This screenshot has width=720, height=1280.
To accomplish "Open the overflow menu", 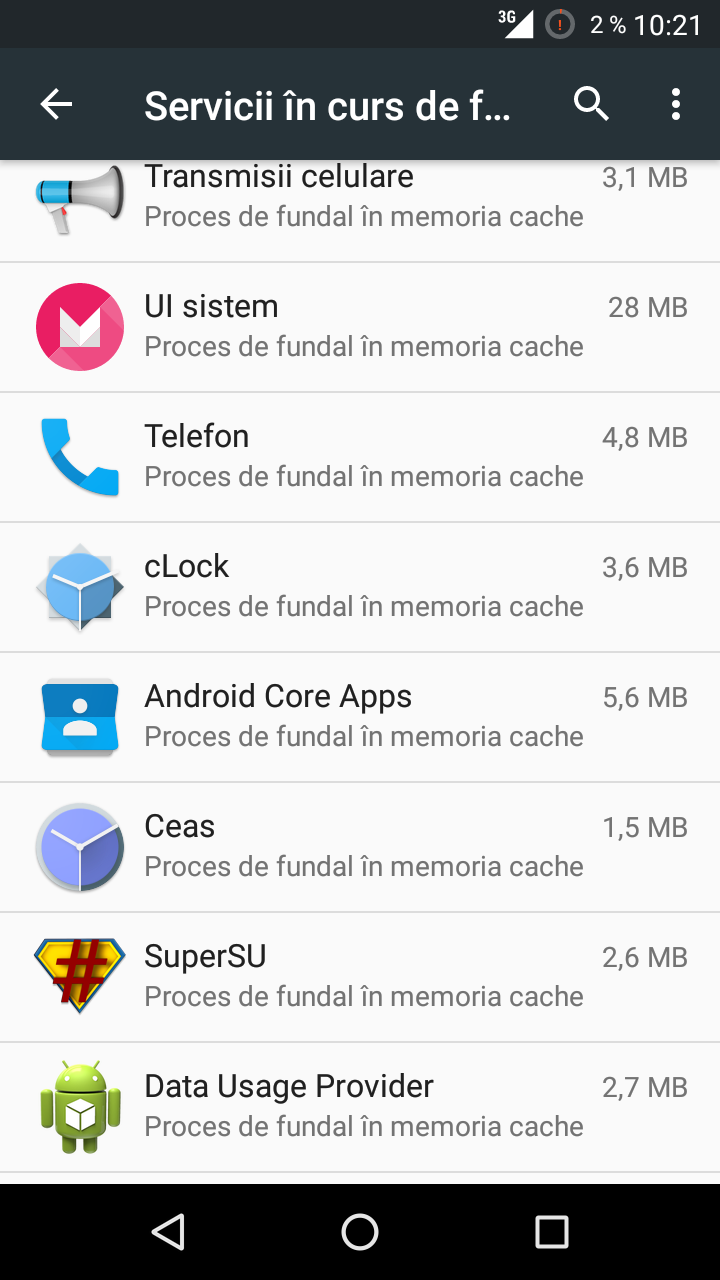I will point(676,104).
